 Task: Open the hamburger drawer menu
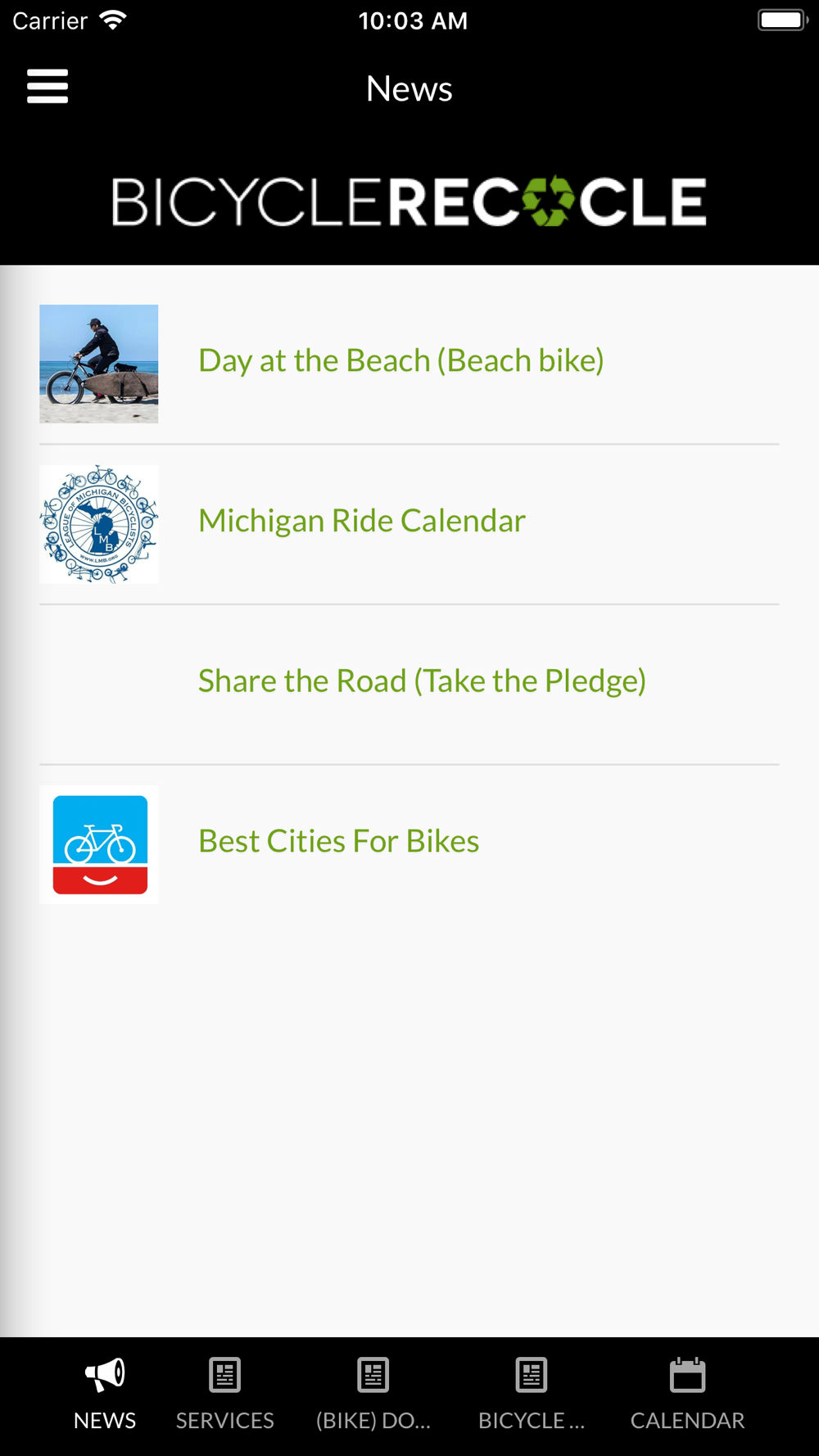pos(48,86)
